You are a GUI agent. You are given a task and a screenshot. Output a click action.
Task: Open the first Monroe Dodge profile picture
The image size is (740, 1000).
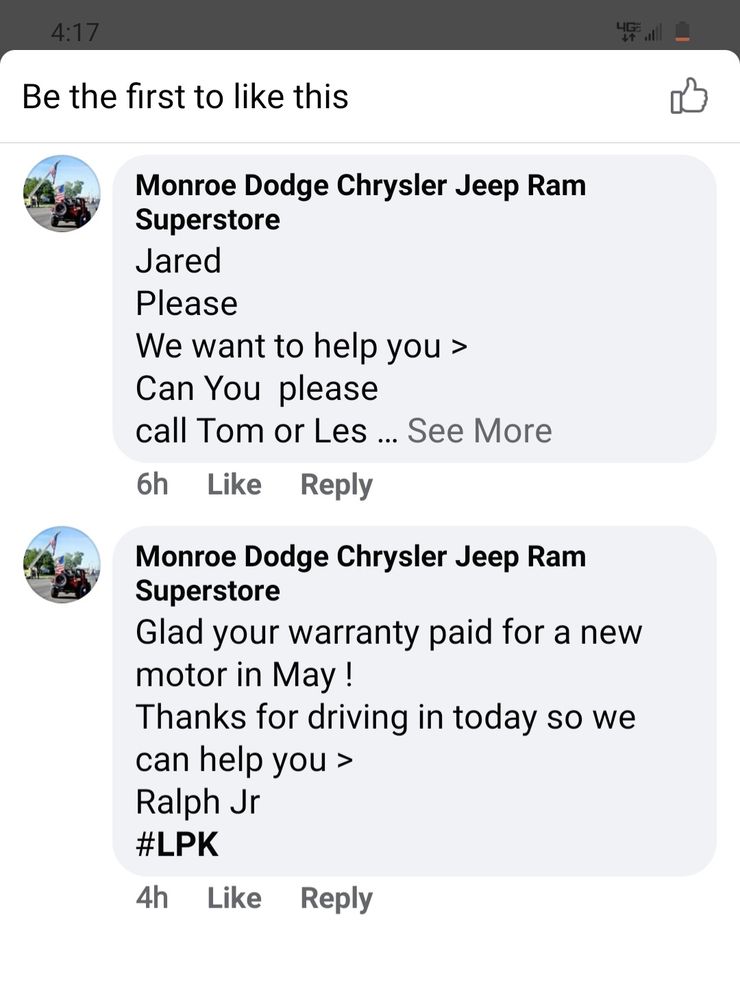point(62,195)
